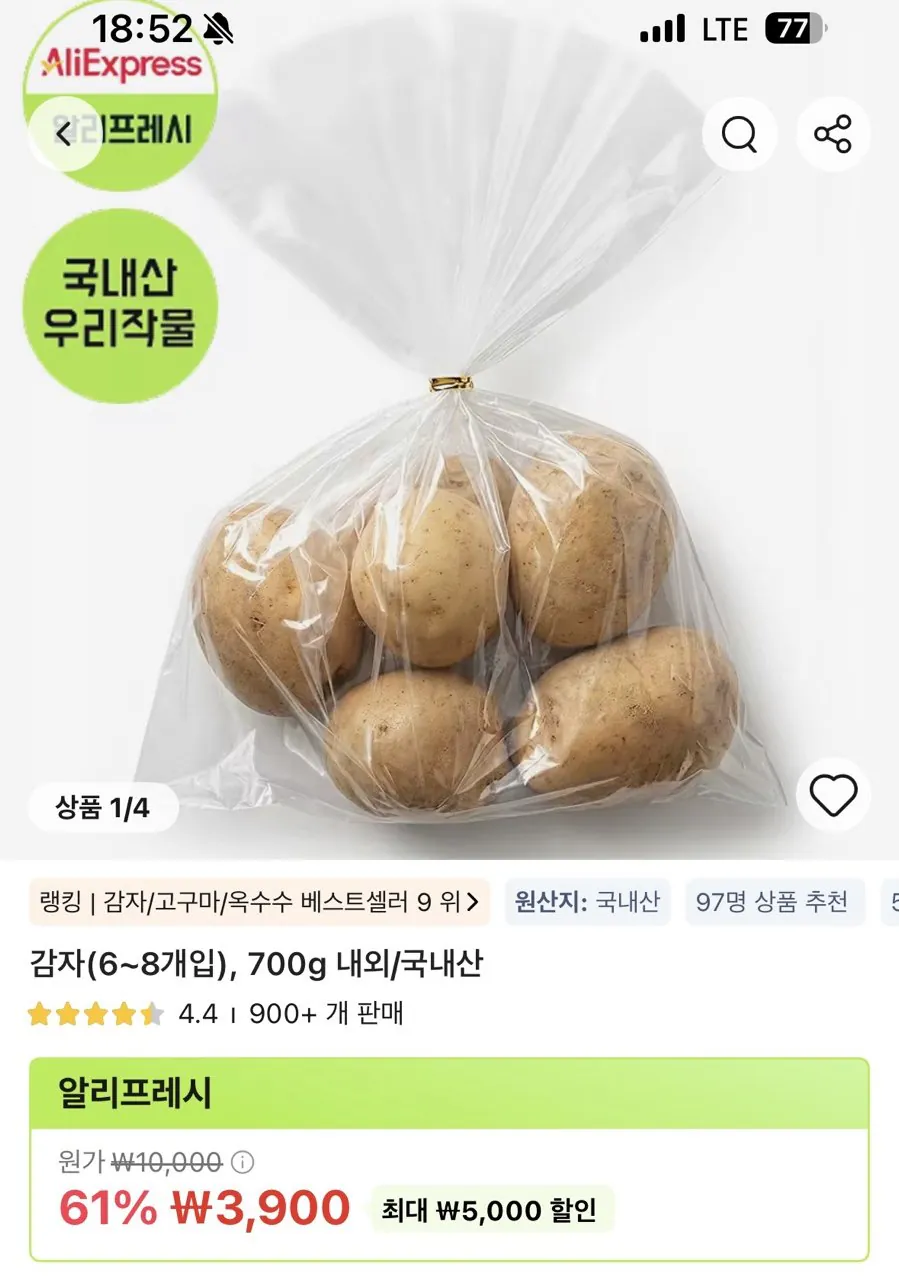Open the partially visible chip at right edge
Screen dimensions: 899x1280
click(890, 902)
